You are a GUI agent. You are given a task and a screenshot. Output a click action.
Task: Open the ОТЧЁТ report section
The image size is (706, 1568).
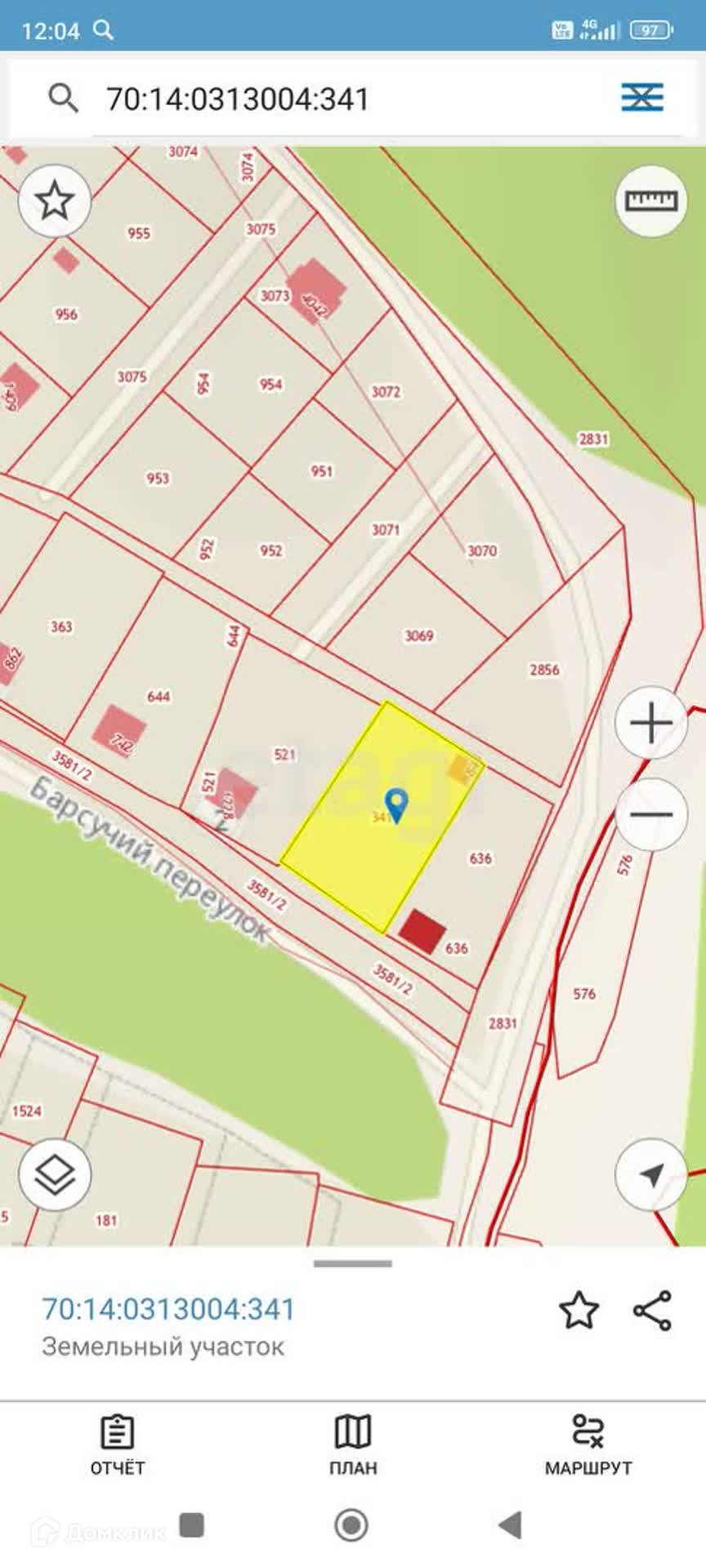tap(117, 1447)
